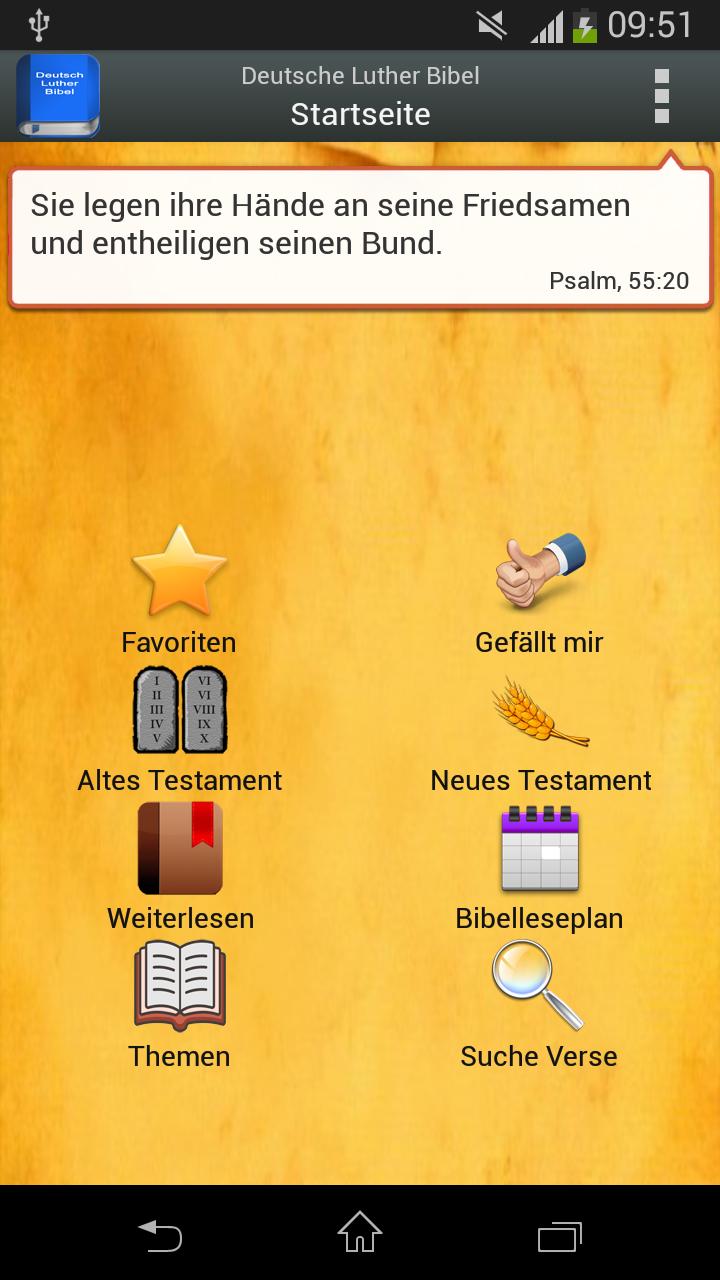Select Weiterlesen to continue reading

180,866
